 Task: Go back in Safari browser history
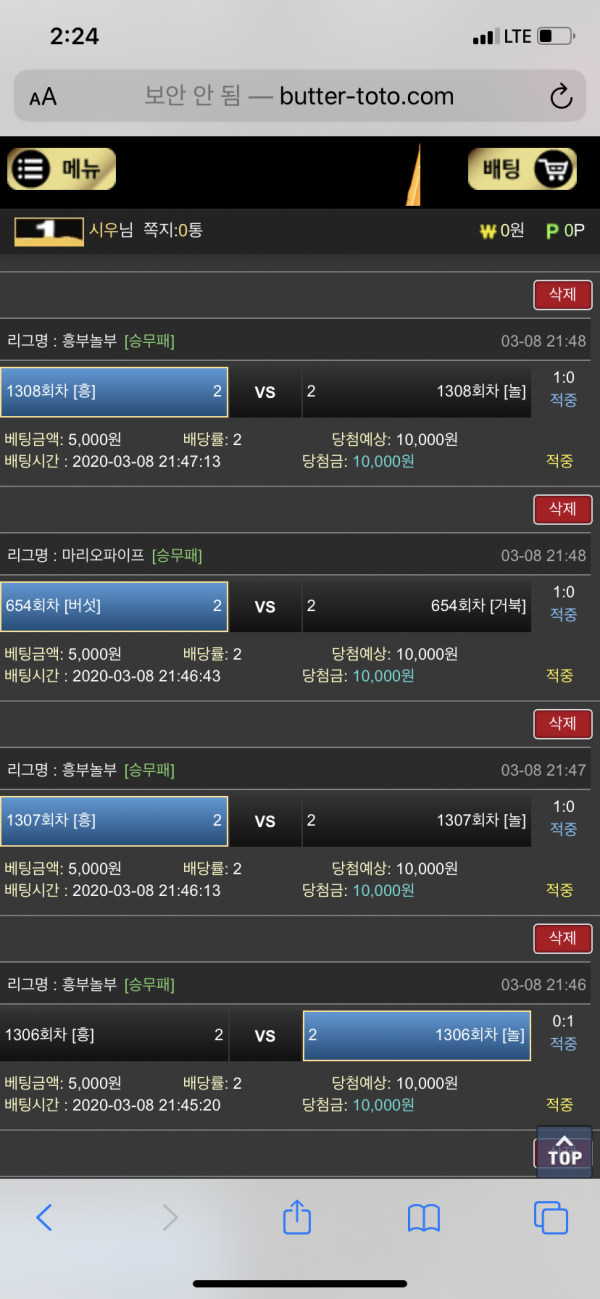[44, 1217]
